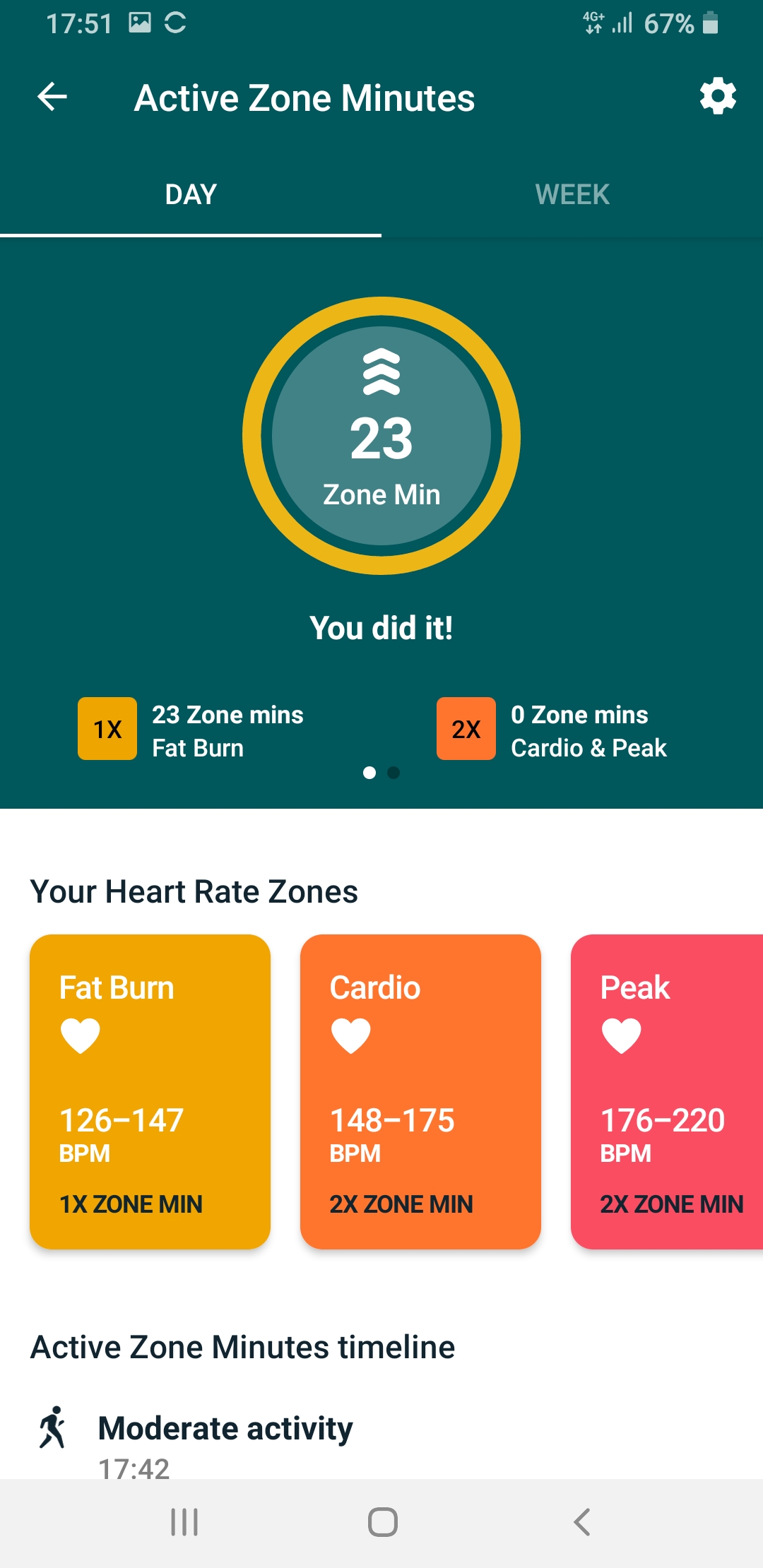The image size is (763, 1568).
Task: Select the DAY tab
Action: 191,194
